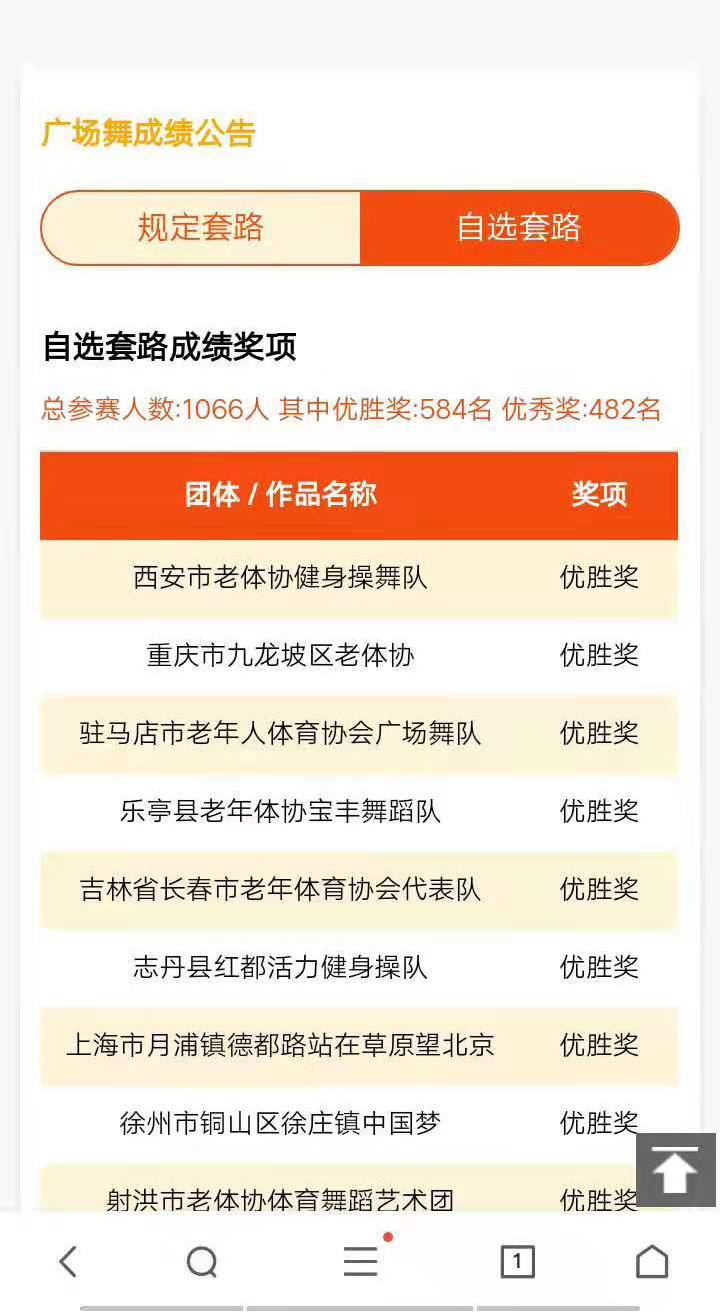The image size is (721, 1313).
Task: Open the browser tab switcher
Action: point(517,1262)
